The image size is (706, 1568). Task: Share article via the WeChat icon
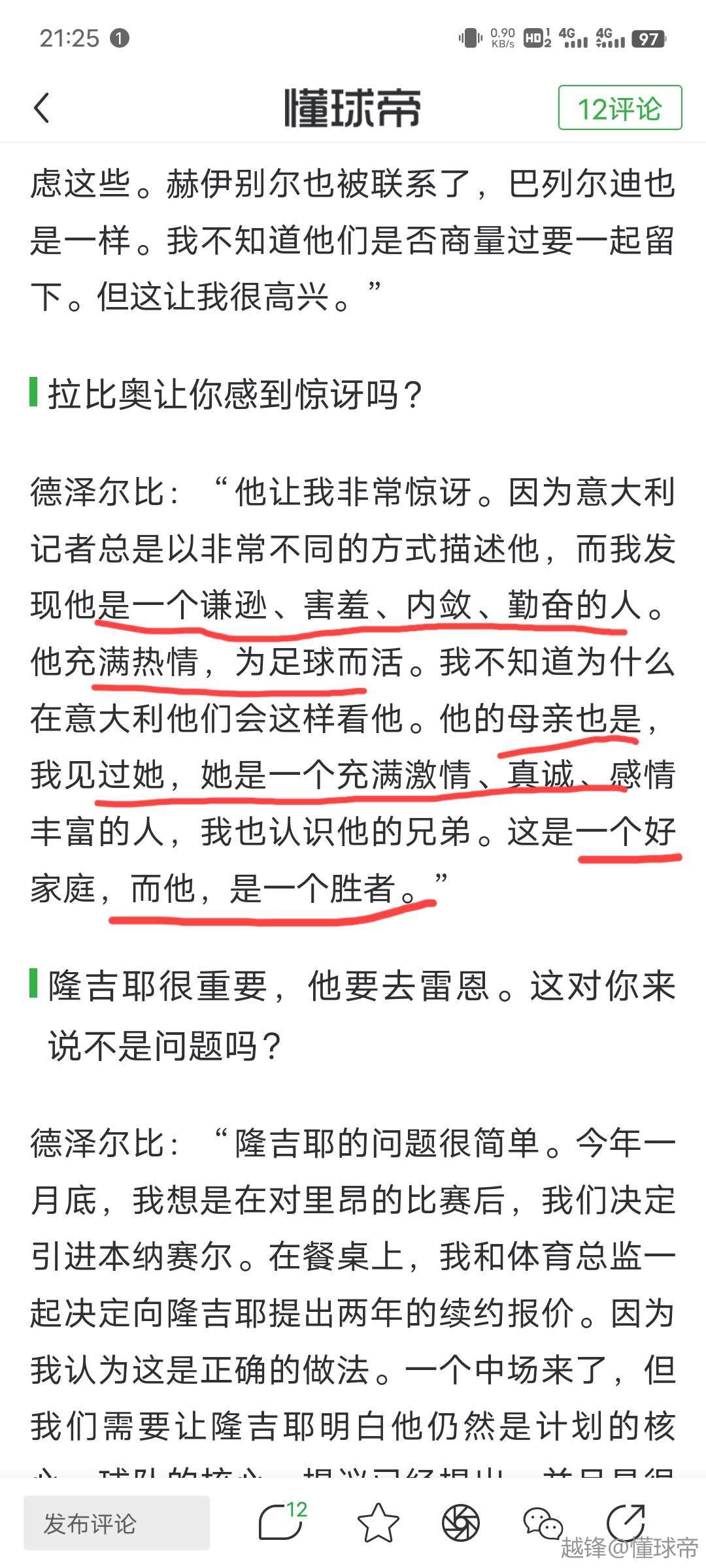pos(543,1524)
